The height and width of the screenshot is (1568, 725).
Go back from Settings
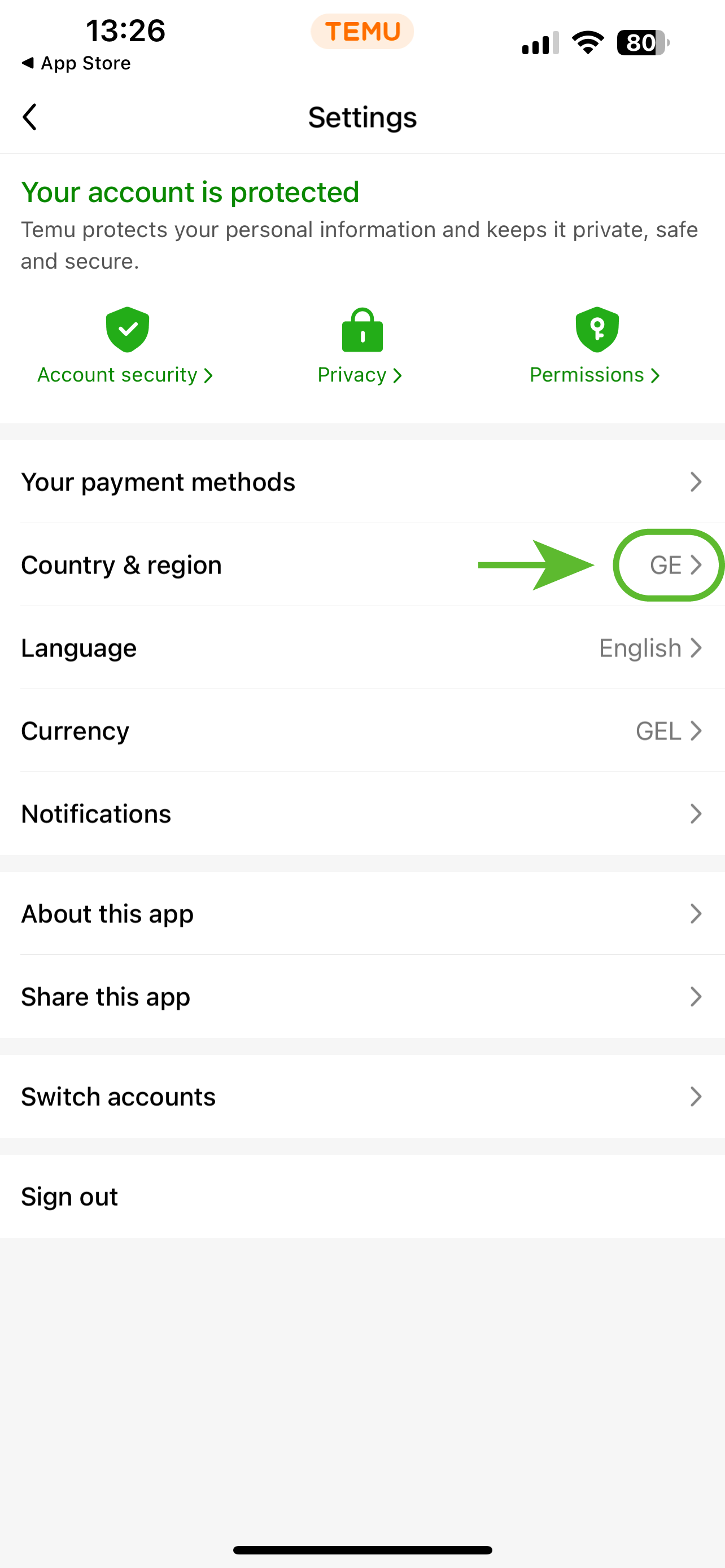point(29,117)
